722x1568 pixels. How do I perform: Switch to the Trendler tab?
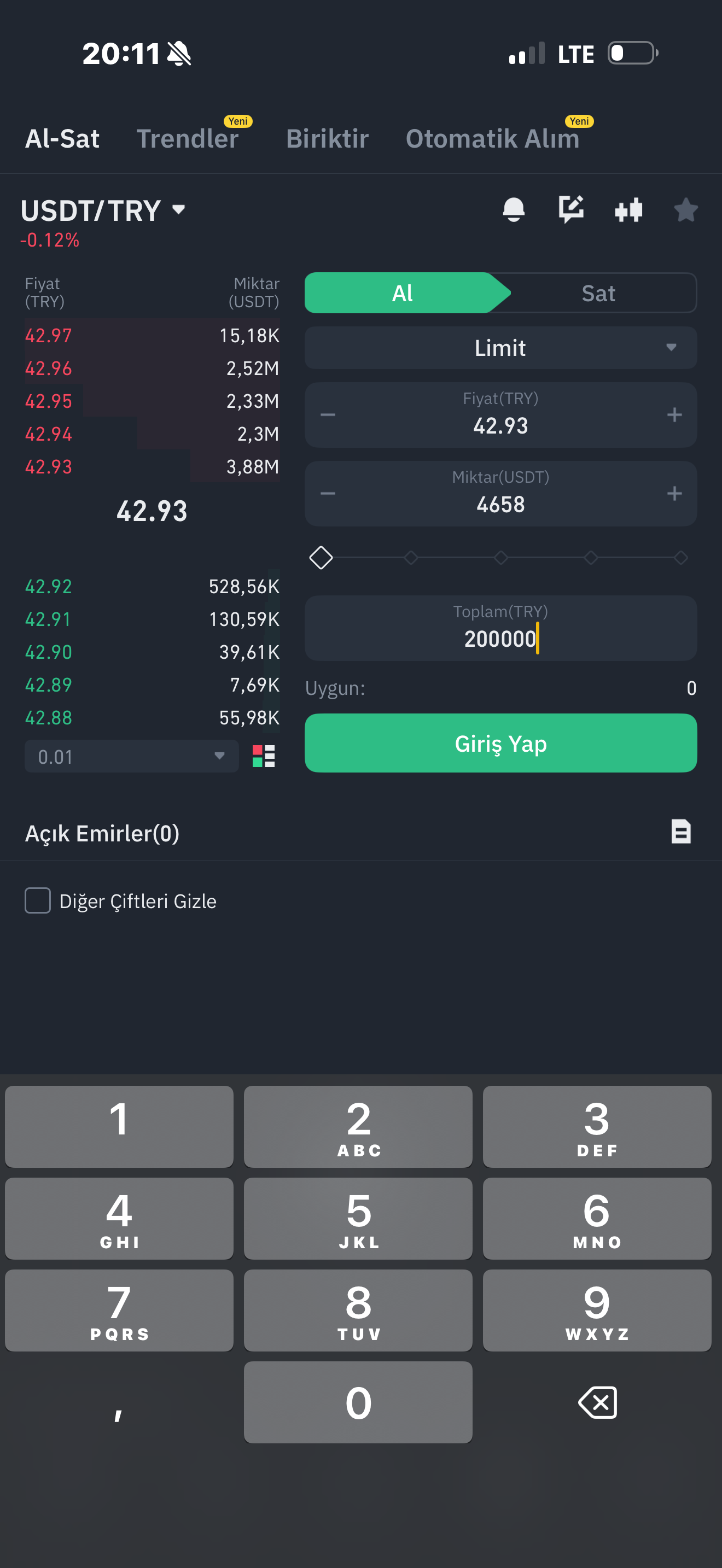click(x=188, y=138)
